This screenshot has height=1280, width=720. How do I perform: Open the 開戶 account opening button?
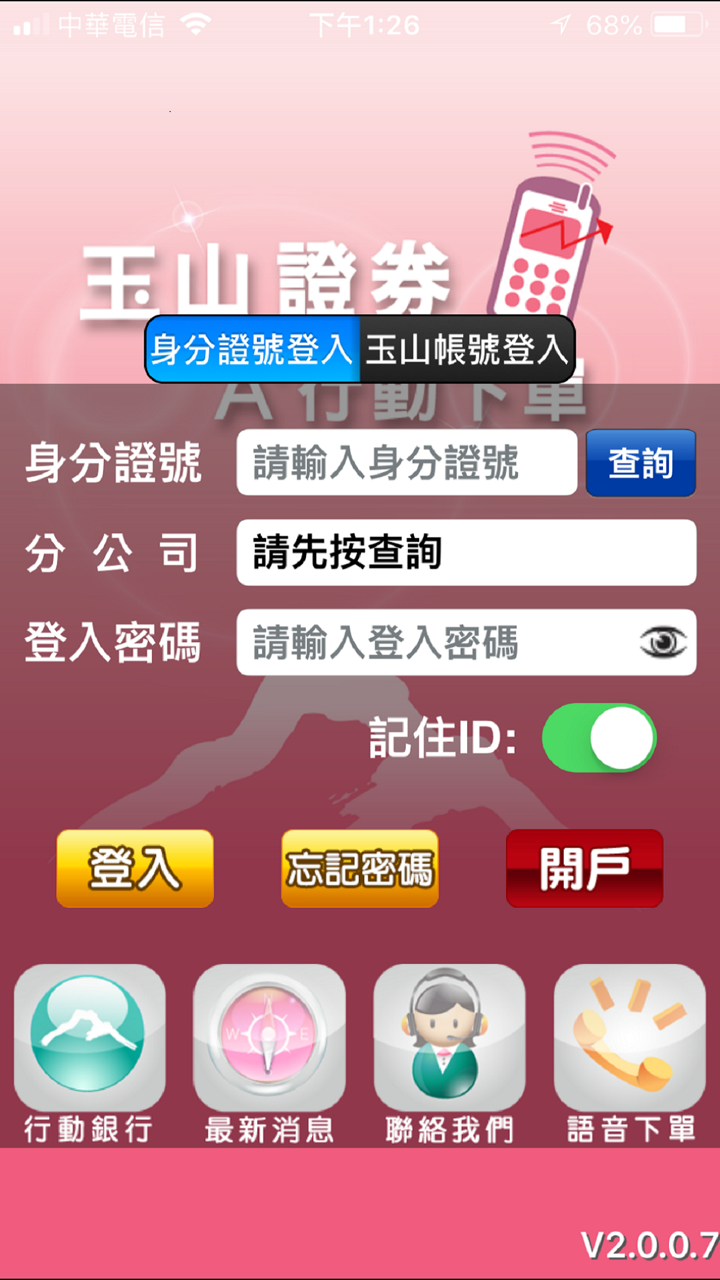pyautogui.click(x=584, y=868)
